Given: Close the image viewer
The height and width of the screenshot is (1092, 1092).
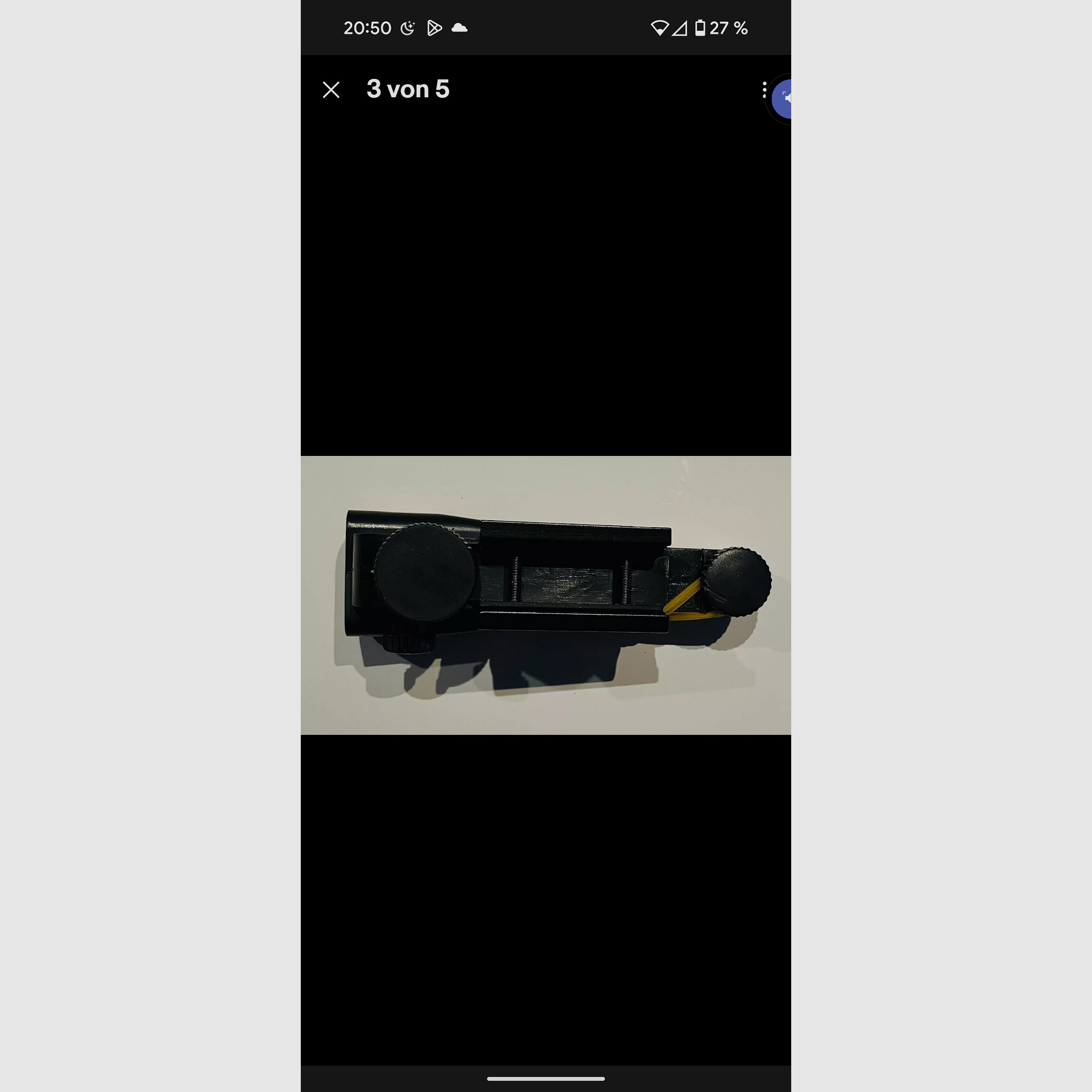Looking at the screenshot, I should (x=331, y=90).
